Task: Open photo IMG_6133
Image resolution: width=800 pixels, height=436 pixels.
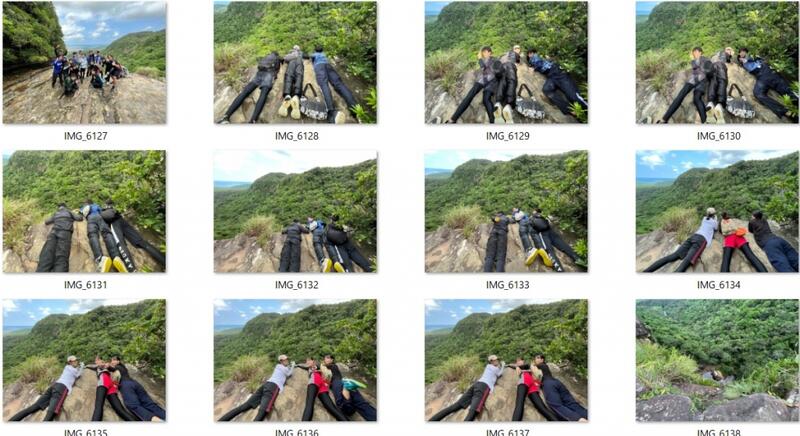Action: (x=507, y=212)
